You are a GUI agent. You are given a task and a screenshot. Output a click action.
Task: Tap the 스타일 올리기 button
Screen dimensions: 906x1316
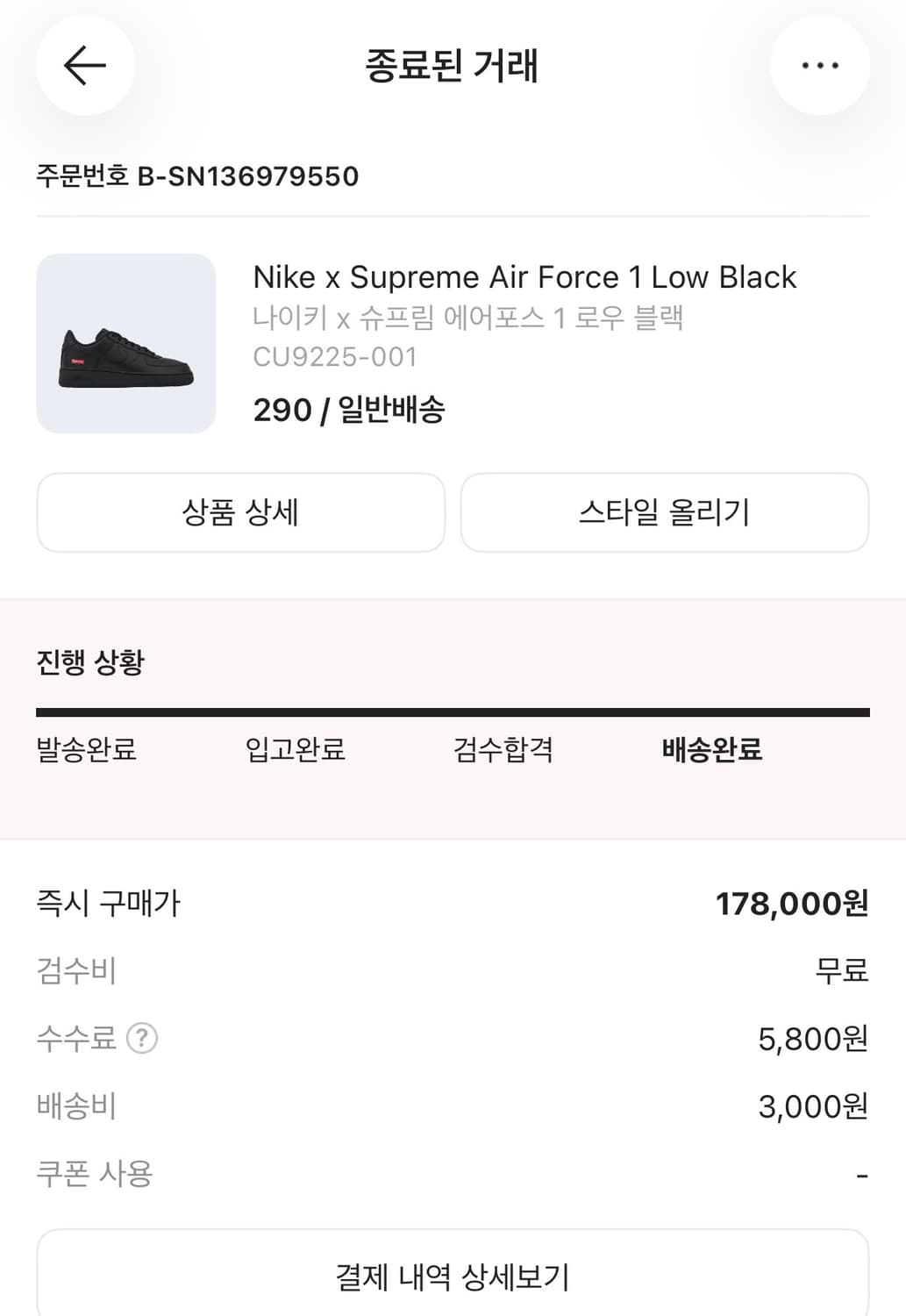[x=664, y=513]
